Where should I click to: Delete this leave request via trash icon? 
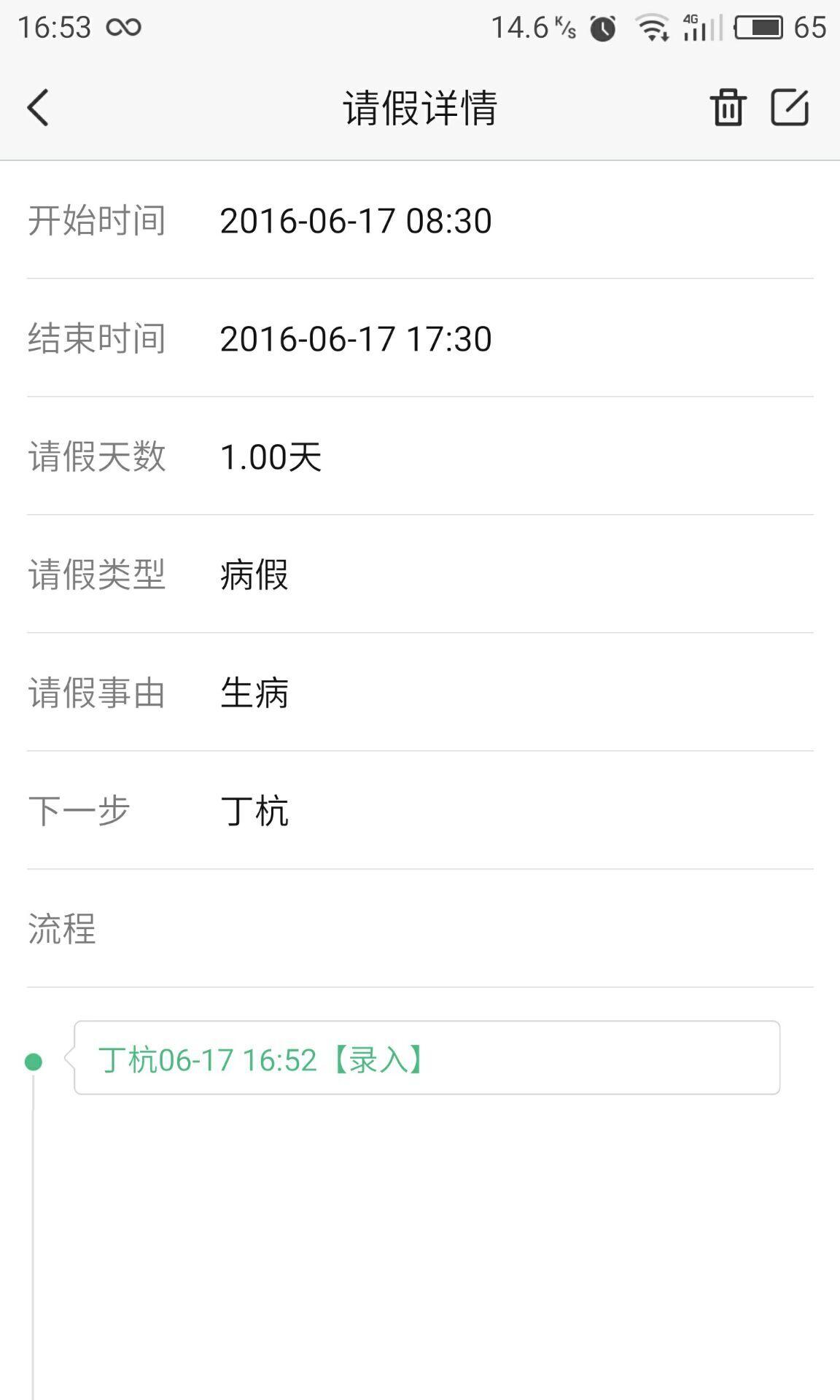(x=728, y=108)
